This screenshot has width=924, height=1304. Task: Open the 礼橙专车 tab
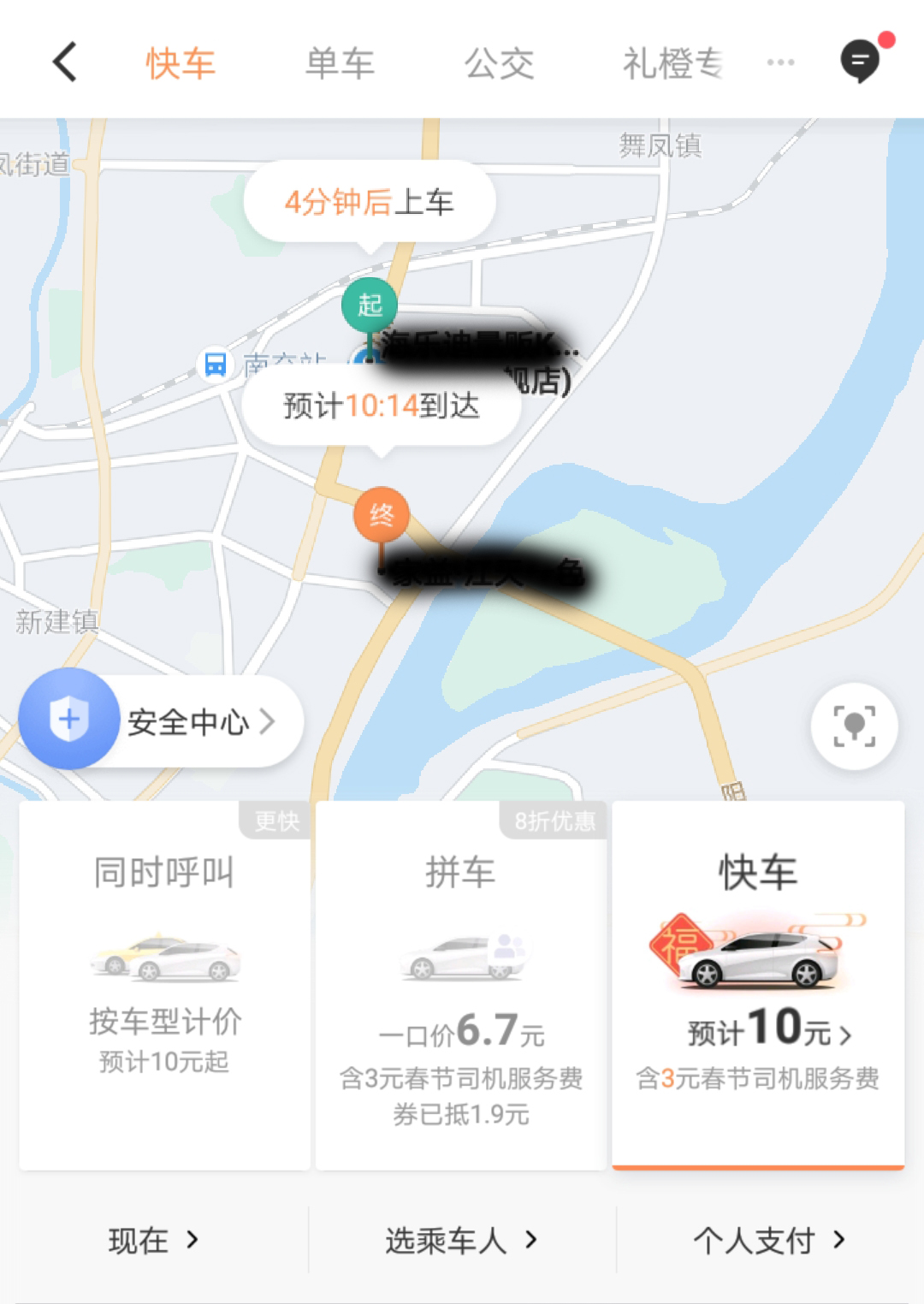pyautogui.click(x=673, y=63)
